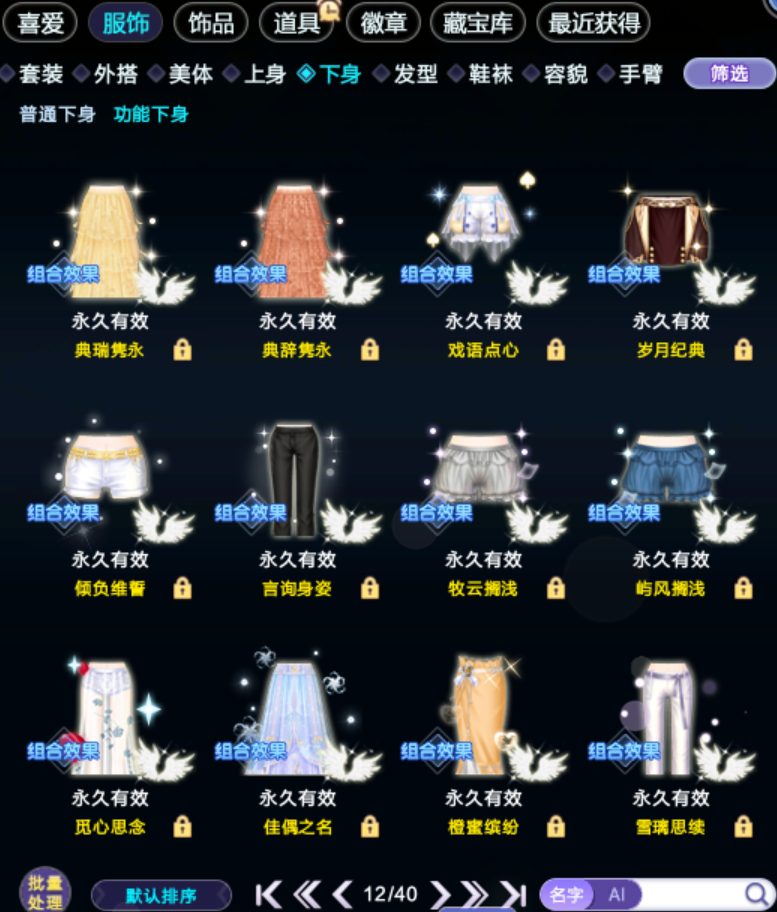Tap the search magnifier icon
This screenshot has height=912, width=777.
point(756,895)
